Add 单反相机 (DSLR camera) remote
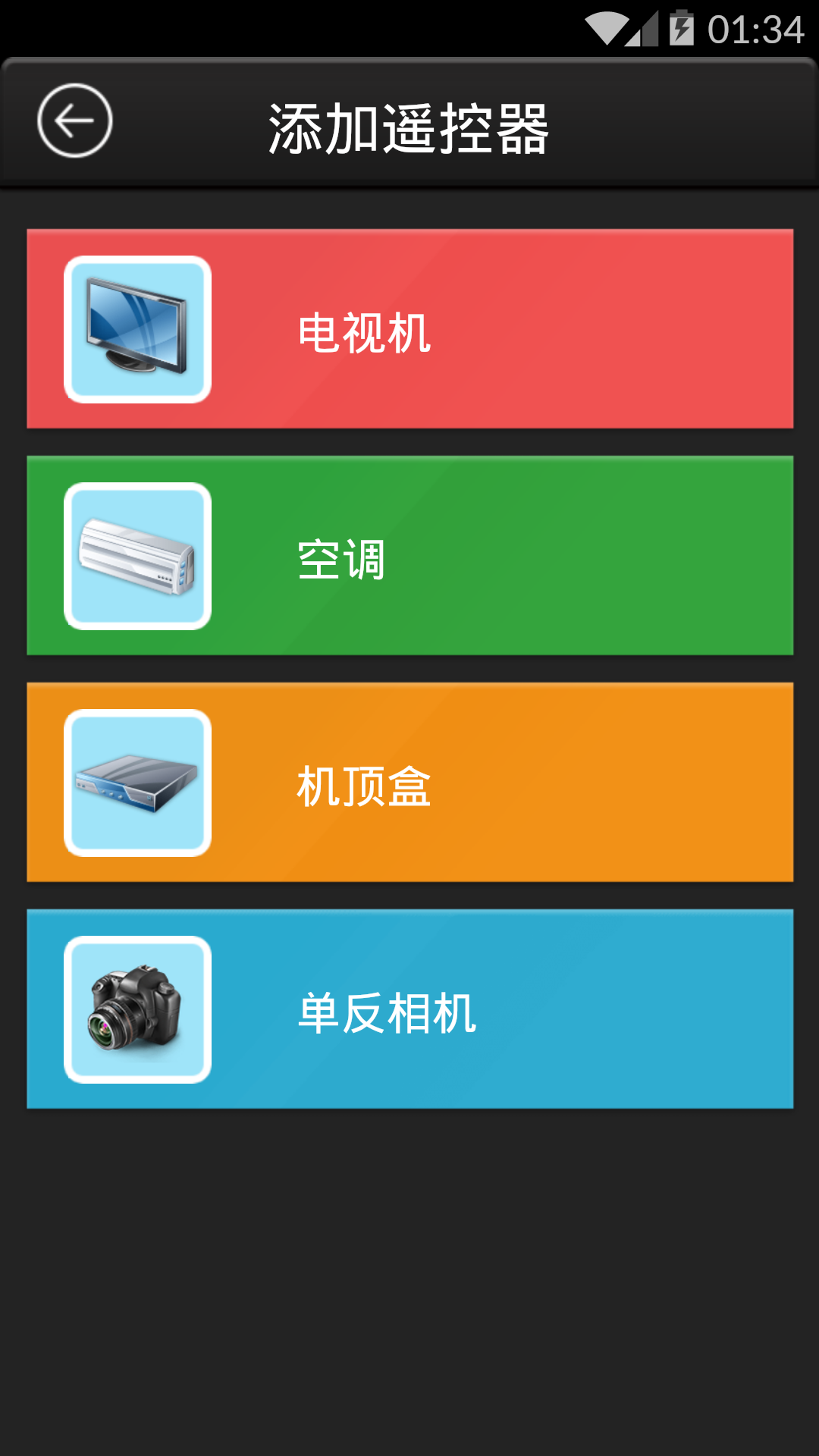 pos(410,1009)
